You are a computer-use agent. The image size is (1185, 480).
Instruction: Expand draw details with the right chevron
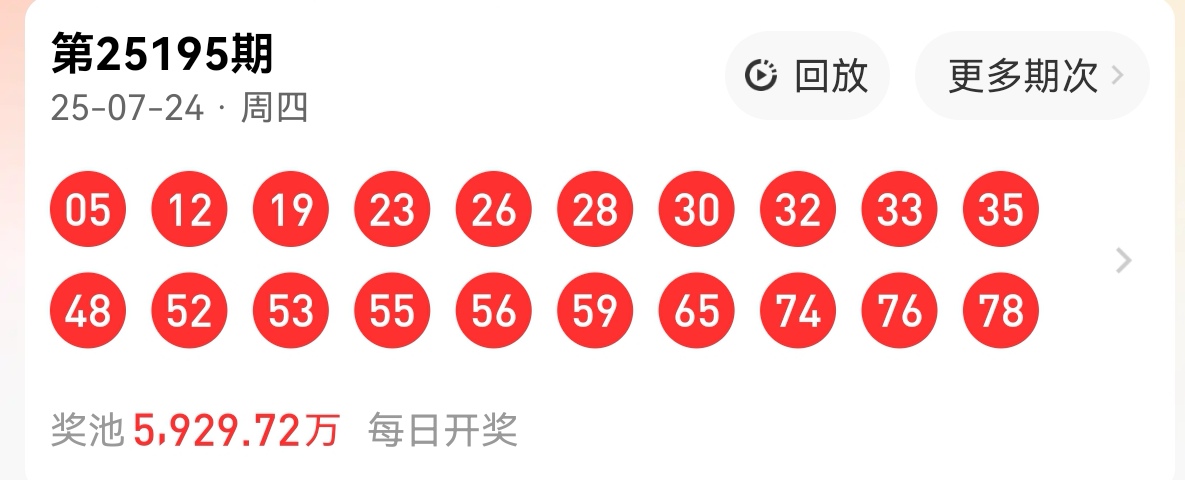click(x=1124, y=261)
